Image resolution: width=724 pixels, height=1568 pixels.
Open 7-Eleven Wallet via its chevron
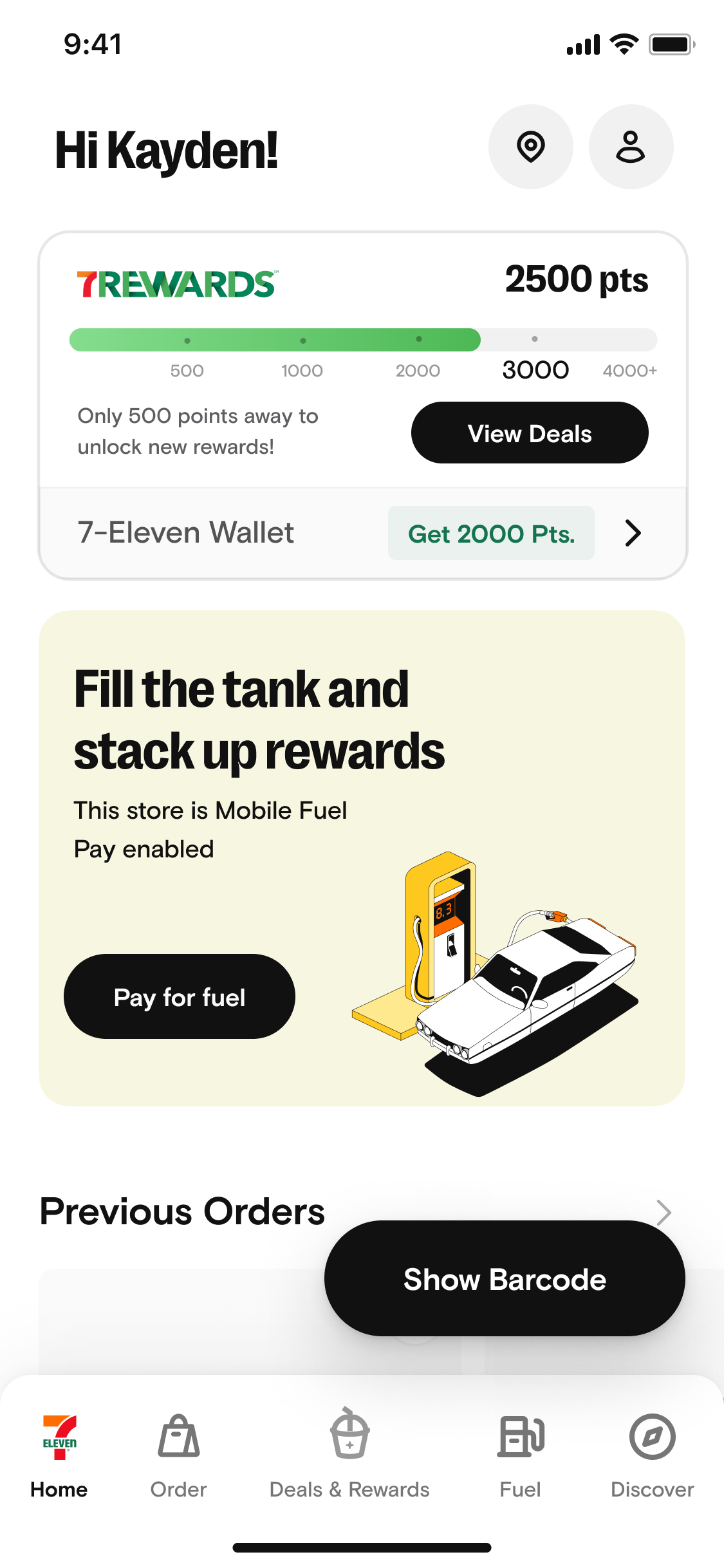pyautogui.click(x=633, y=533)
